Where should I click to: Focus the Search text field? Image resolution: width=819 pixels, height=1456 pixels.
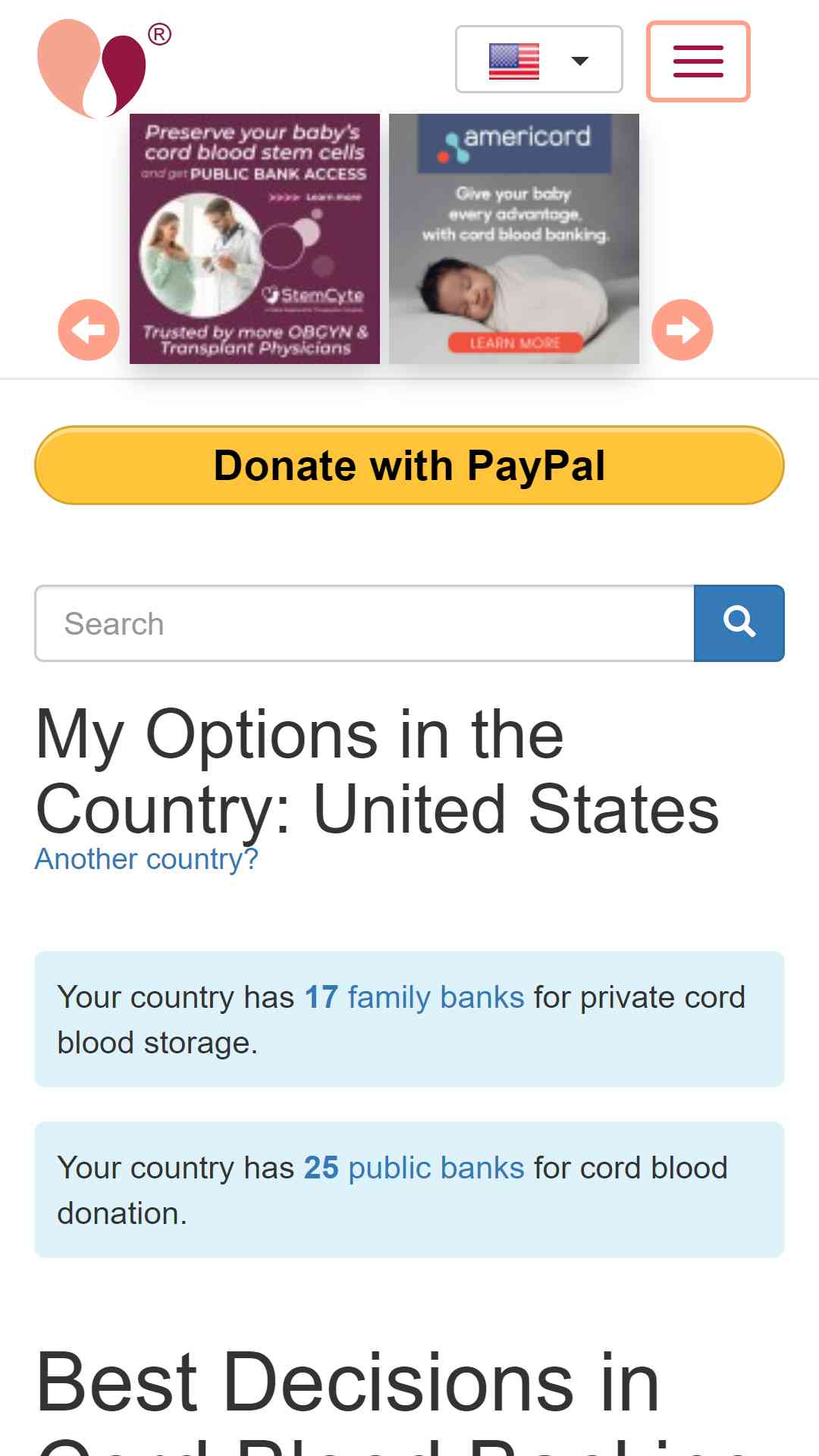click(365, 623)
